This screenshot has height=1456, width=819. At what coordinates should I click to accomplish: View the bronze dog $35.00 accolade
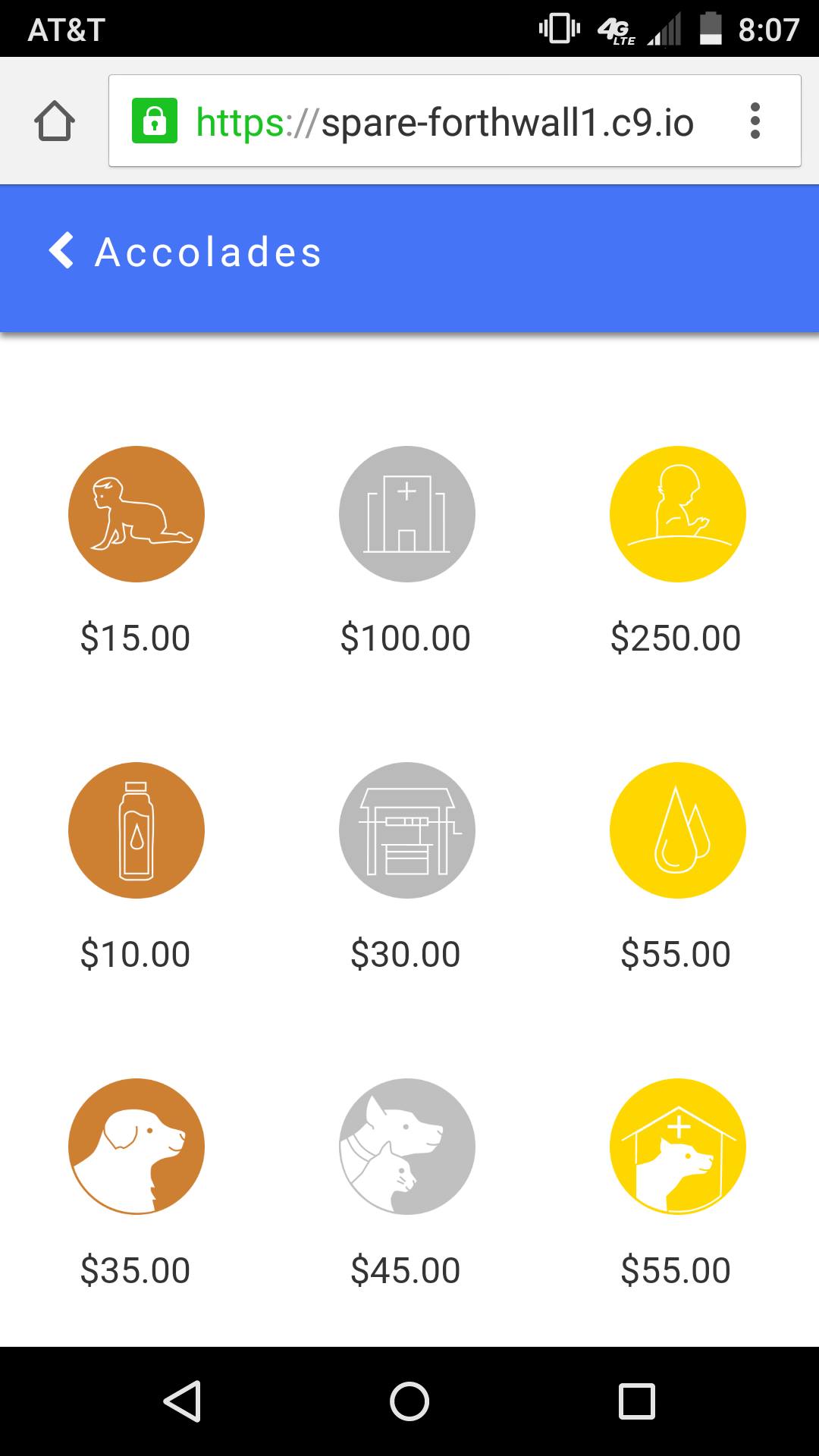[x=136, y=1147]
